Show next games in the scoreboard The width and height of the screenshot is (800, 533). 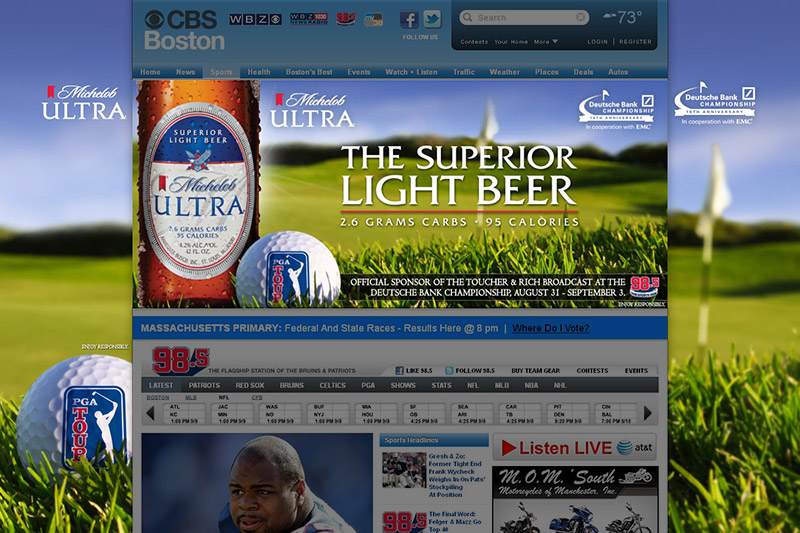pos(648,412)
